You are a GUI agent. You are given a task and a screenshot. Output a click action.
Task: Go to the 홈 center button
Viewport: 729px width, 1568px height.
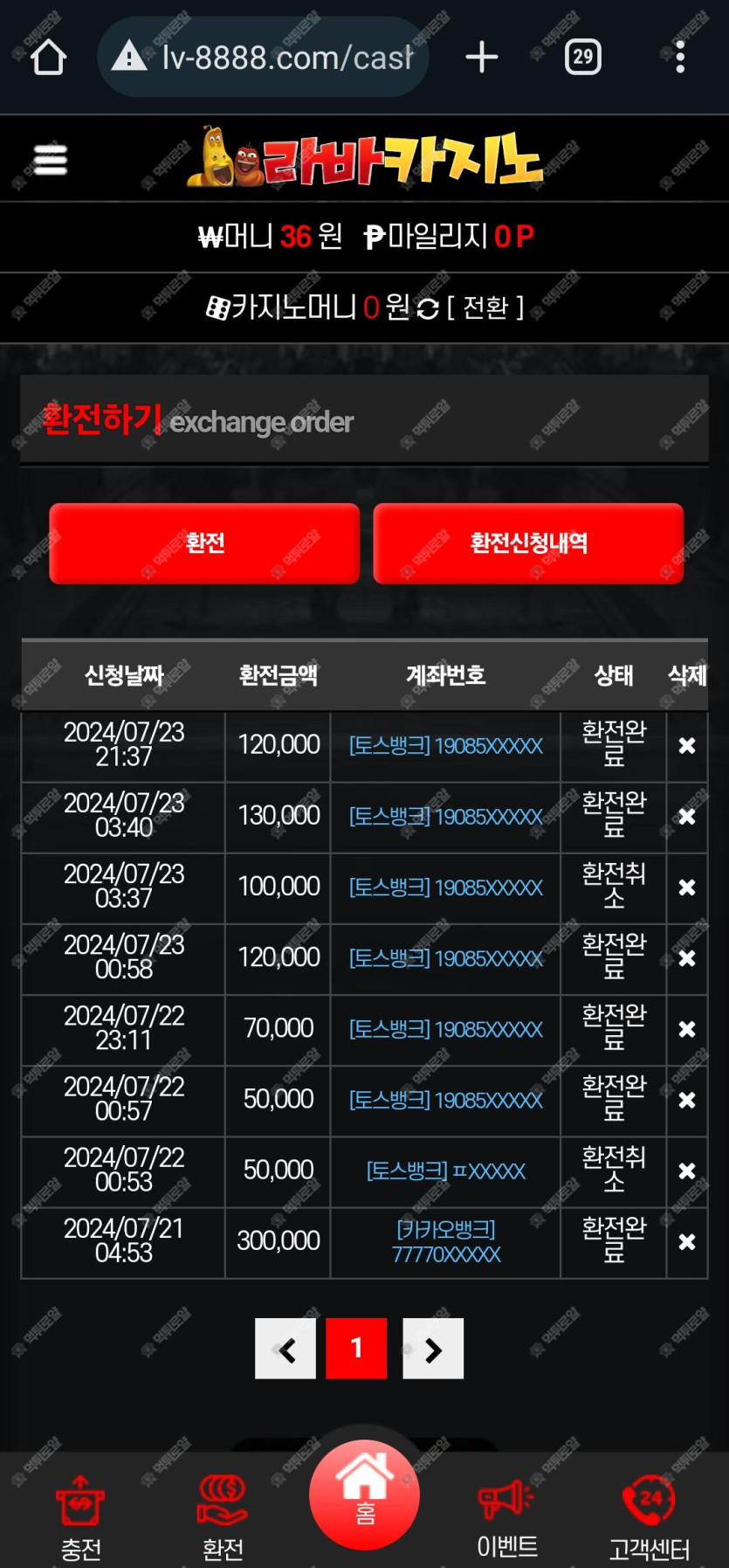click(364, 1495)
